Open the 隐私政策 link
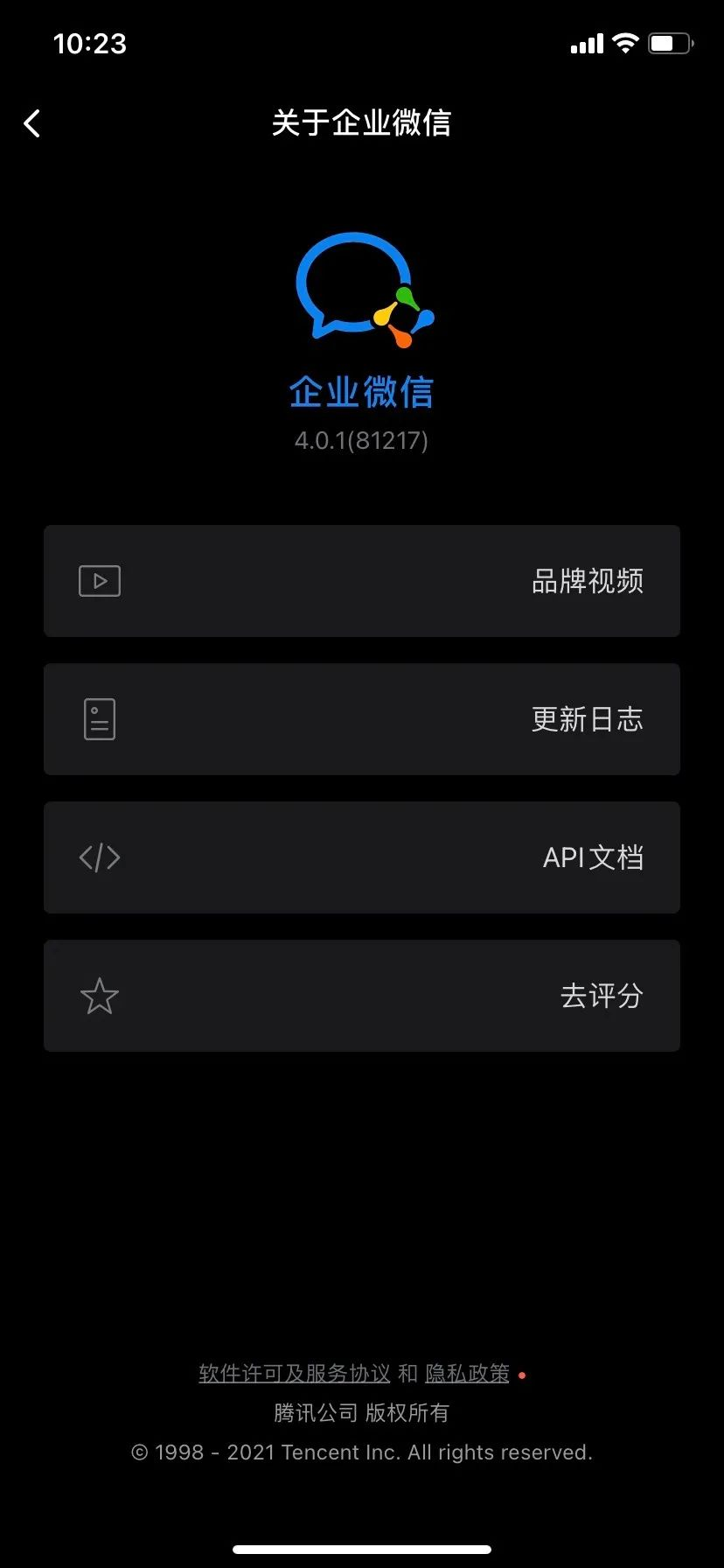This screenshot has height=1568, width=724. [x=467, y=1374]
